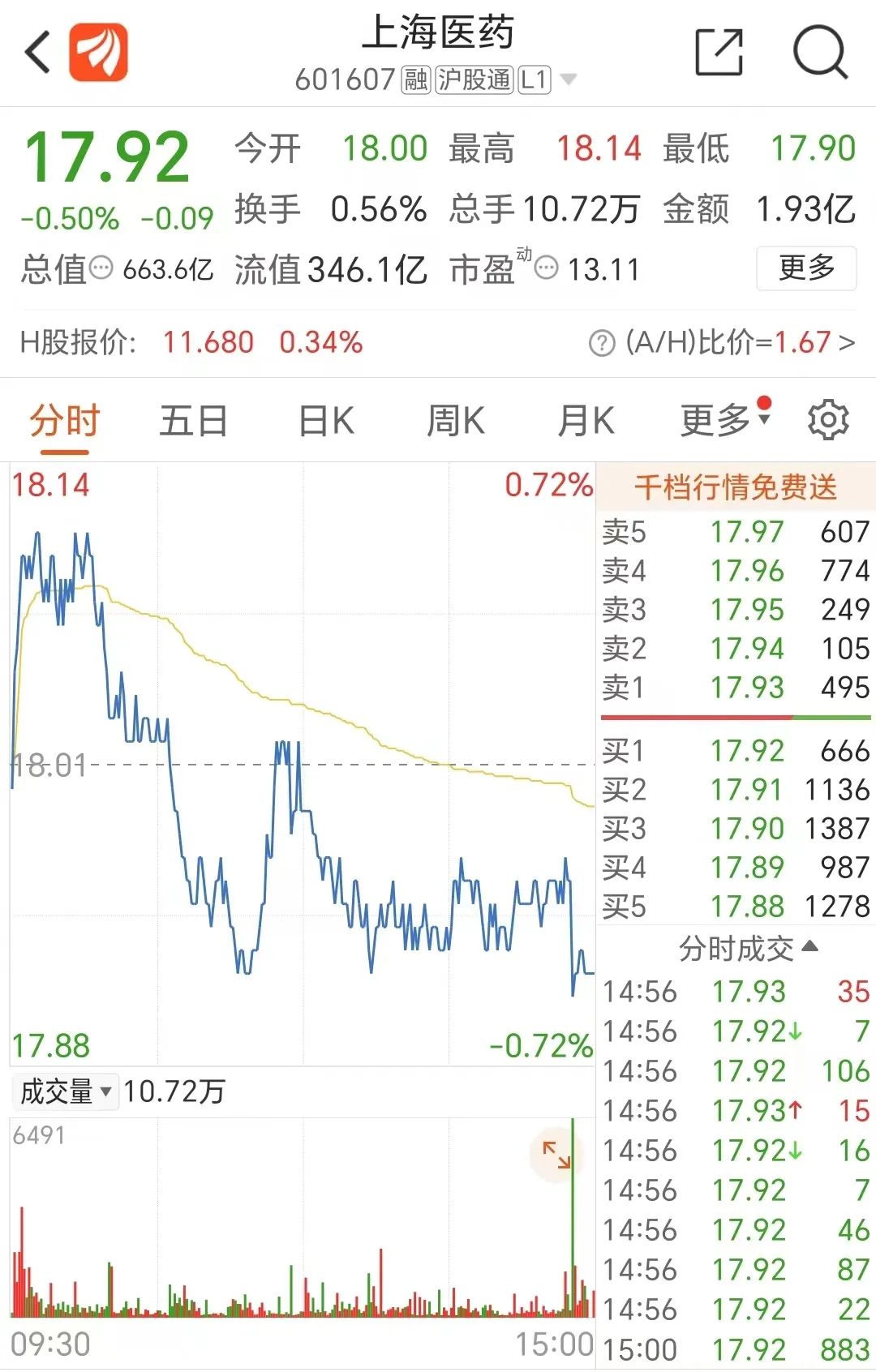Open the 千档行情免费送 banner
876x1372 pixels.
click(x=736, y=487)
